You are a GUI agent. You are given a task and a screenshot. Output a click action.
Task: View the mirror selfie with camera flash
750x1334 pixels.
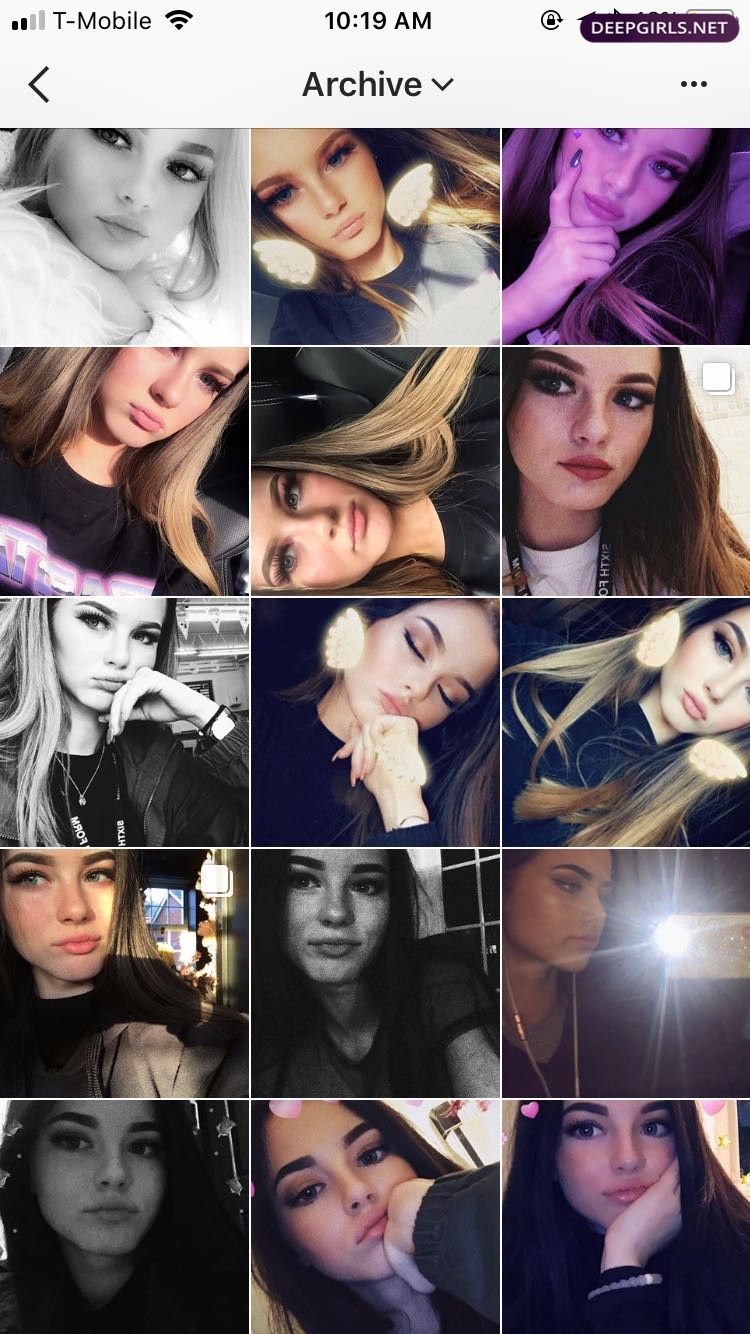pyautogui.click(x=626, y=973)
